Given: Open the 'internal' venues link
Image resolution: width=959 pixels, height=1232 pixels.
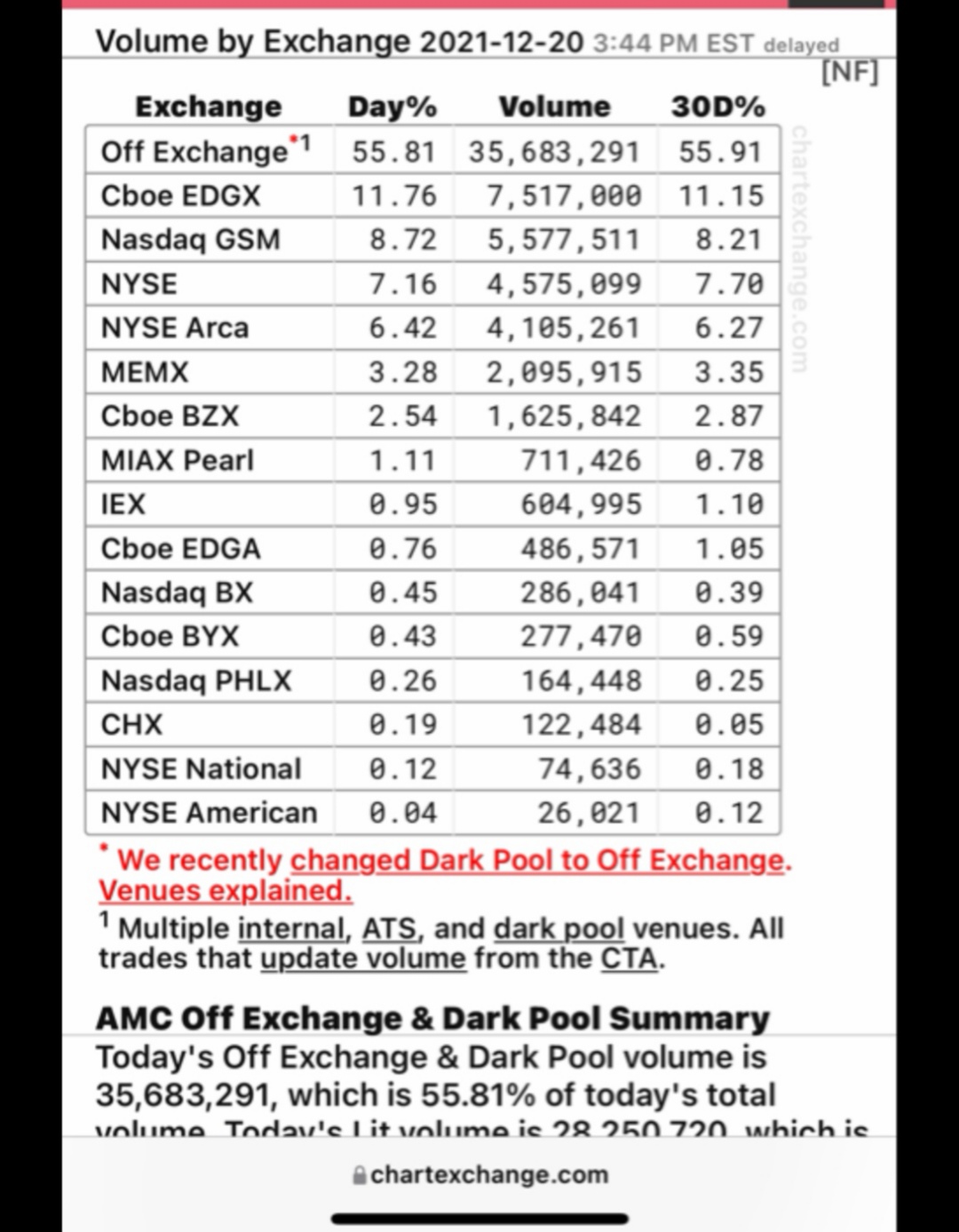Looking at the screenshot, I should tap(290, 927).
